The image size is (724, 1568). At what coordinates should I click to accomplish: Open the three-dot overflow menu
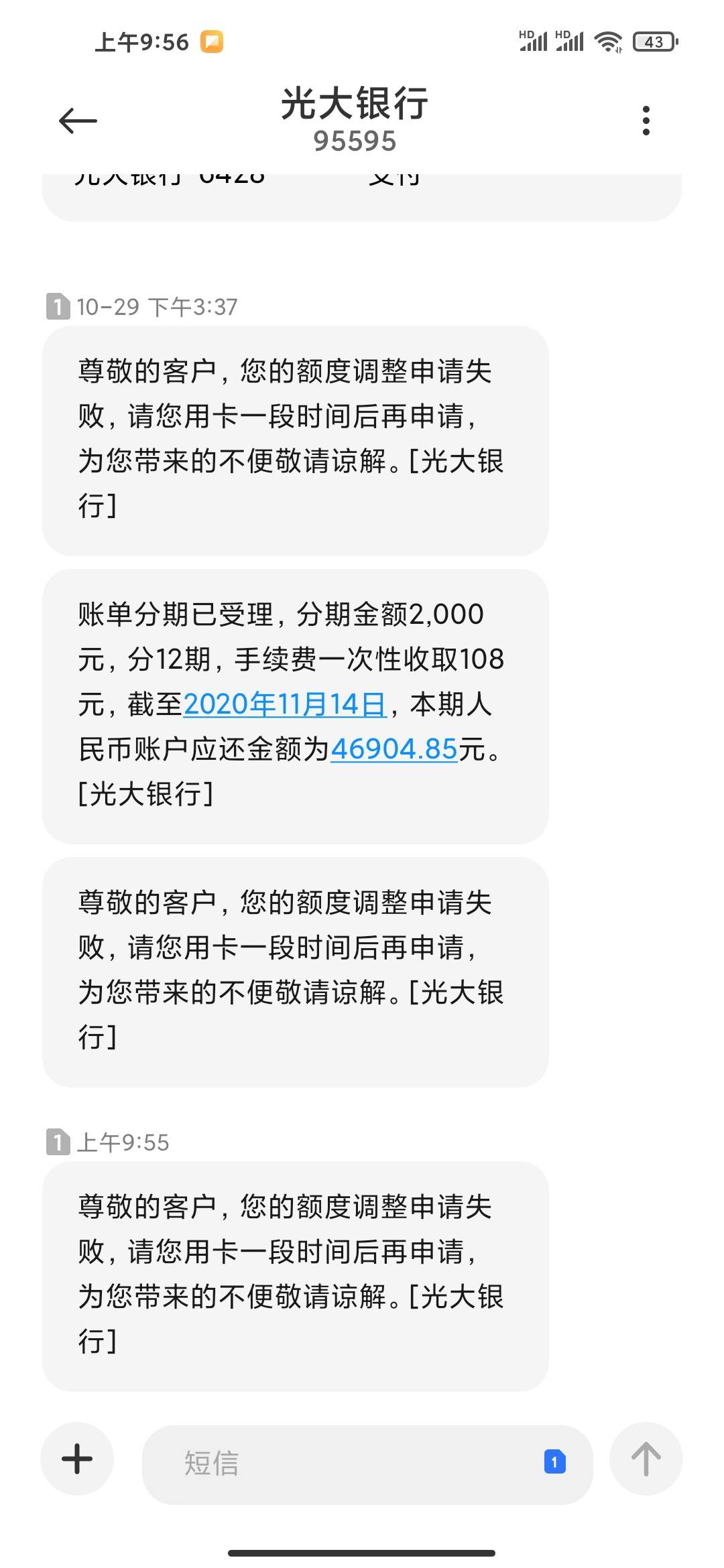646,121
